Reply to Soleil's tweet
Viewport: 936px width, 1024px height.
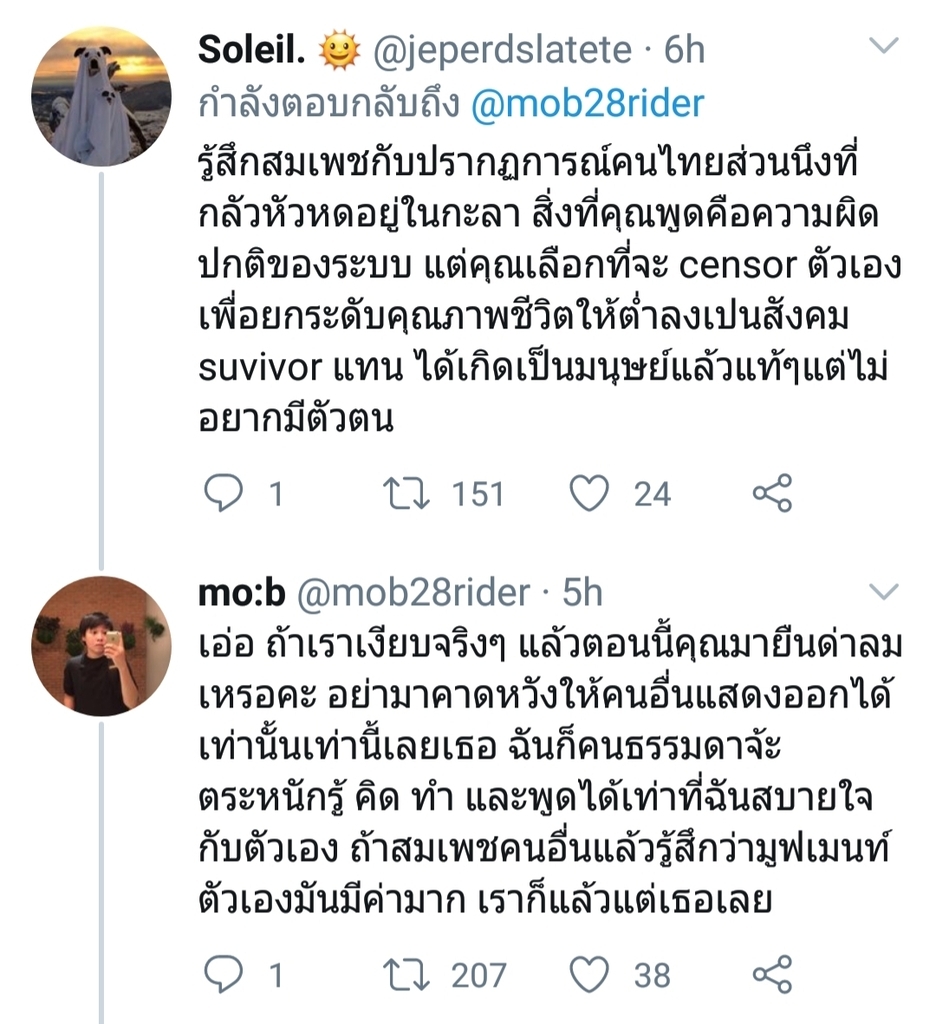(223, 493)
